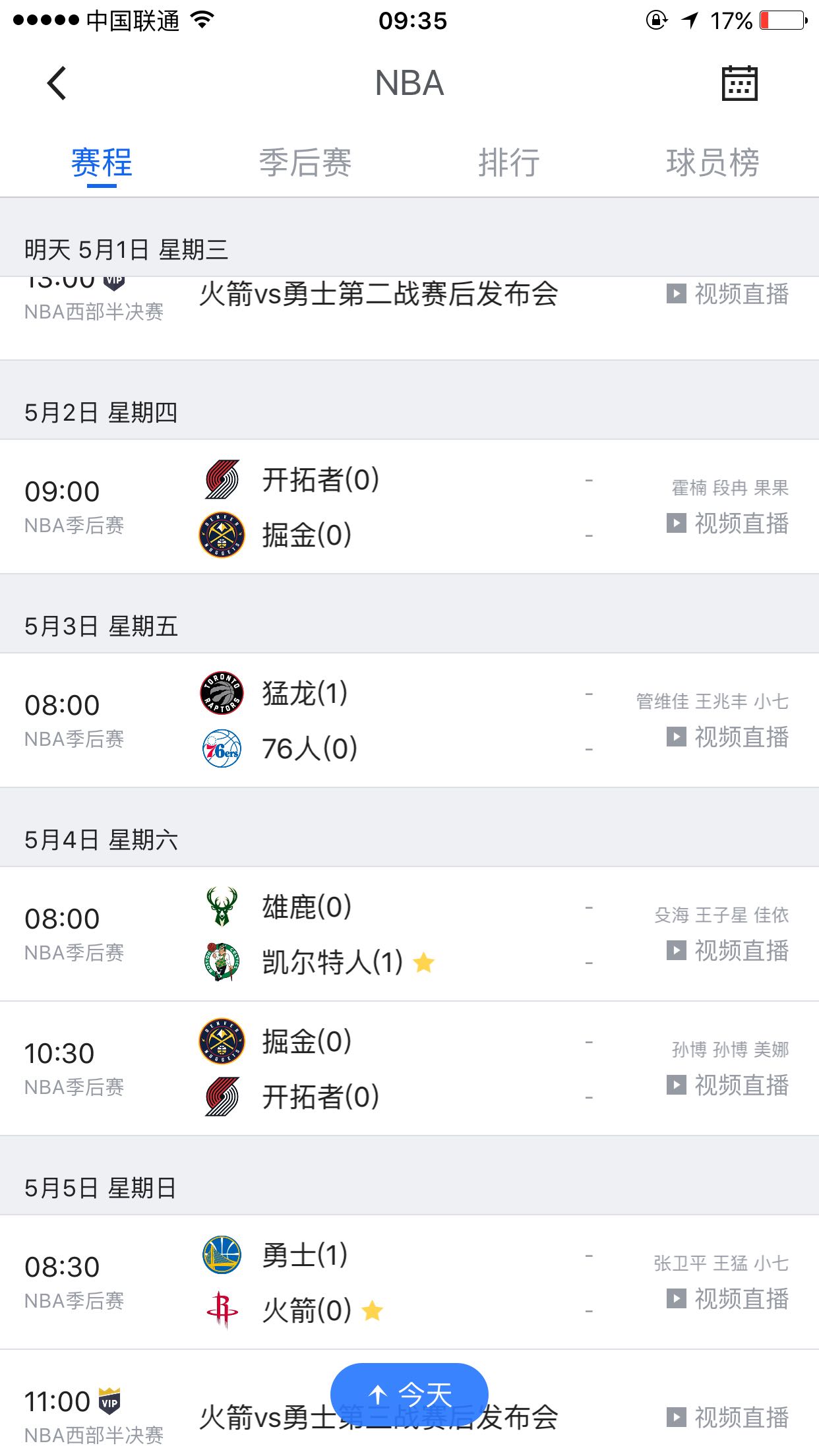Image resolution: width=819 pixels, height=1456 pixels.
Task: Switch to the 季后赛 tab
Action: [x=305, y=163]
